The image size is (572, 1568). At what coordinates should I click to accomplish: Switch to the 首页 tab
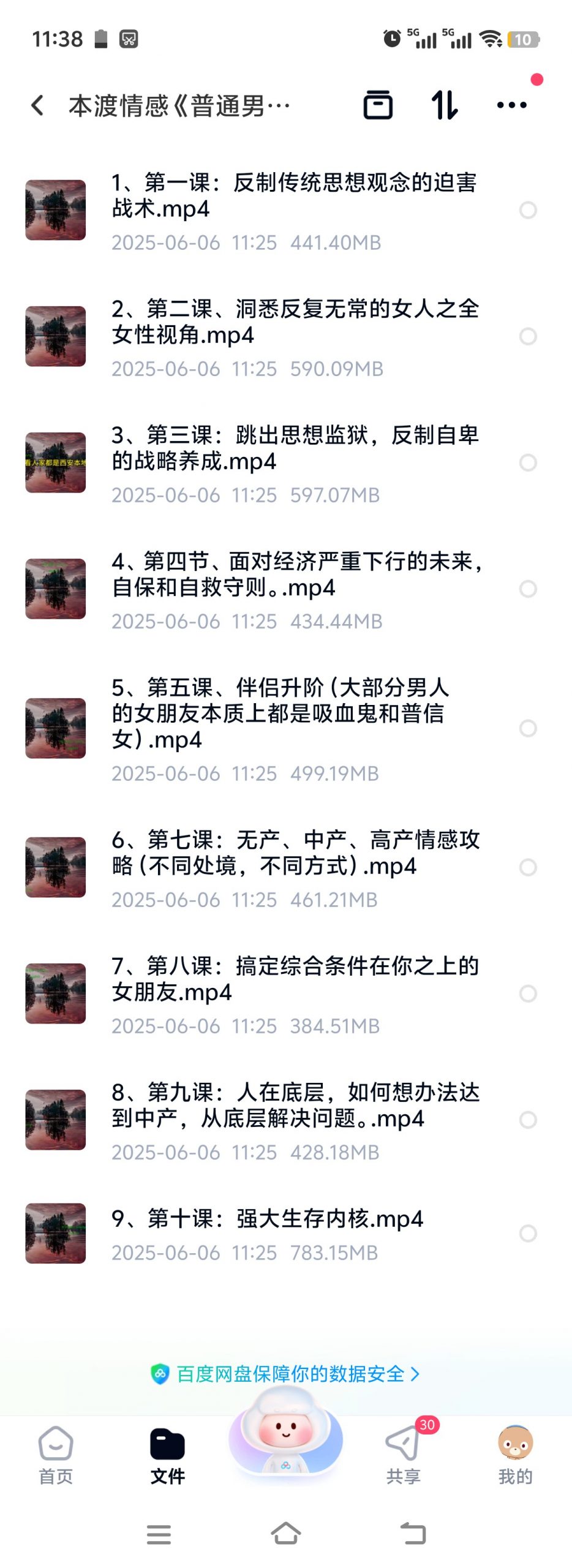(56, 1456)
